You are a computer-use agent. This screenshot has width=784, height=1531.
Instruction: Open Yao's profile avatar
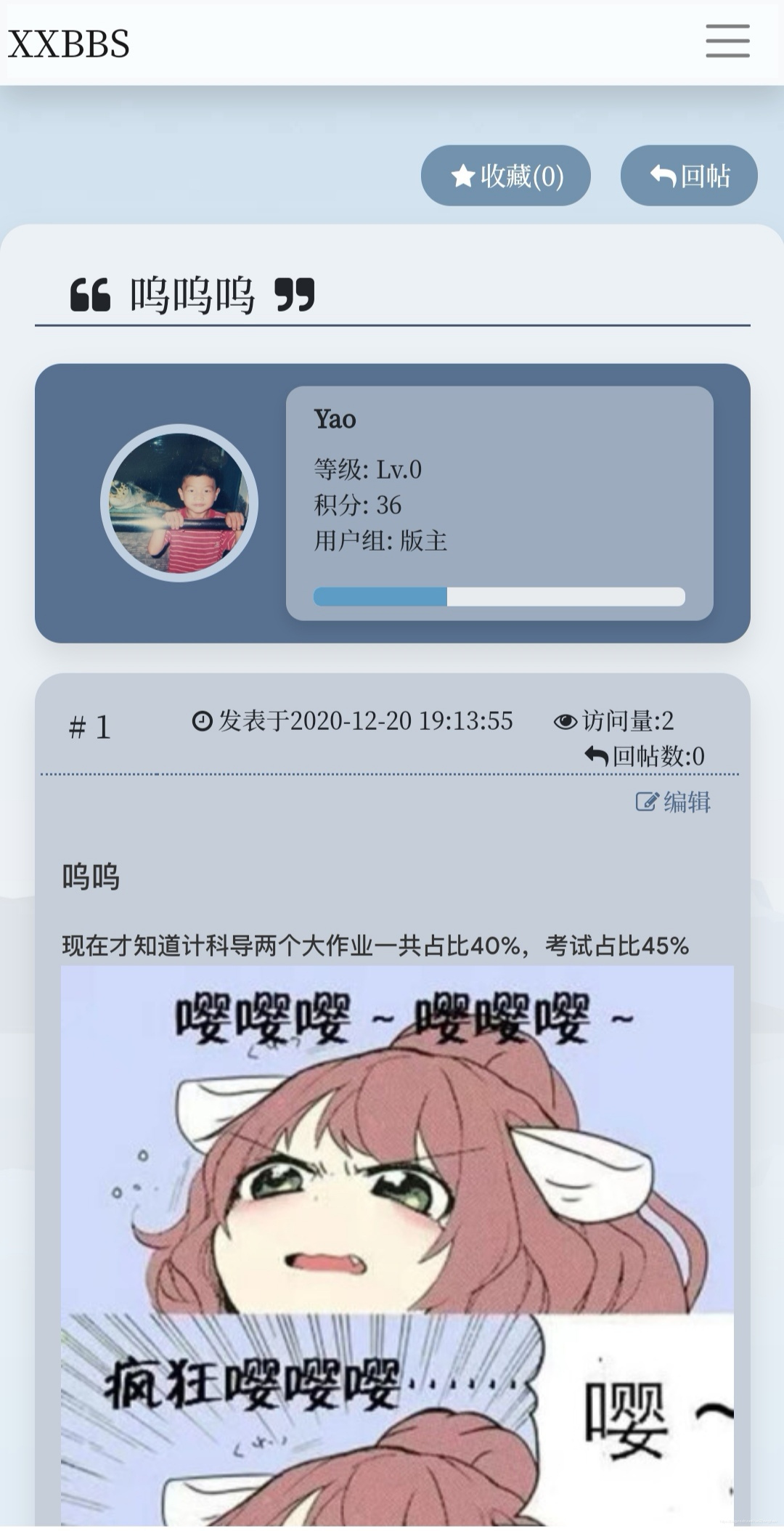179,503
